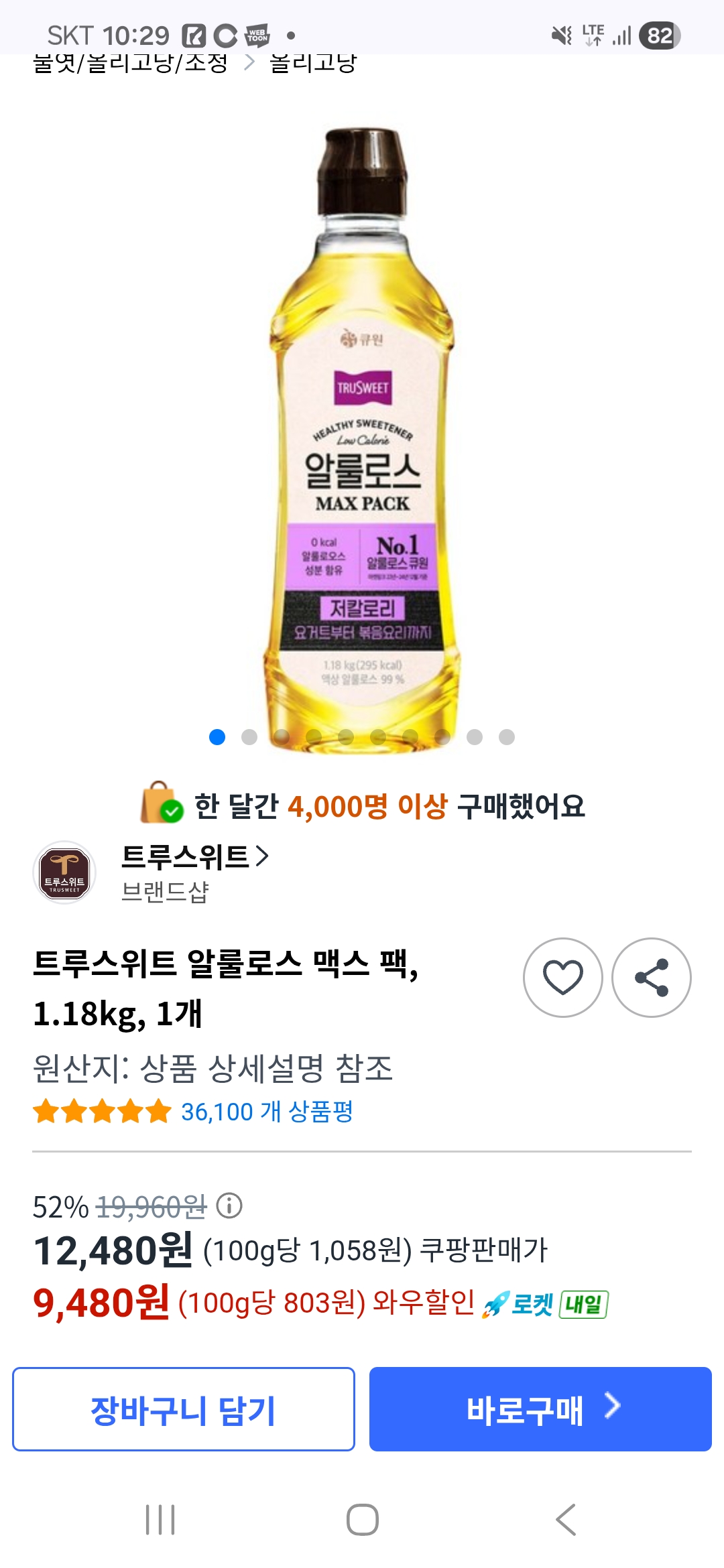The width and height of the screenshot is (724, 1568).
Task: Open the 올리고당 breadcrumb category
Action: (313, 64)
